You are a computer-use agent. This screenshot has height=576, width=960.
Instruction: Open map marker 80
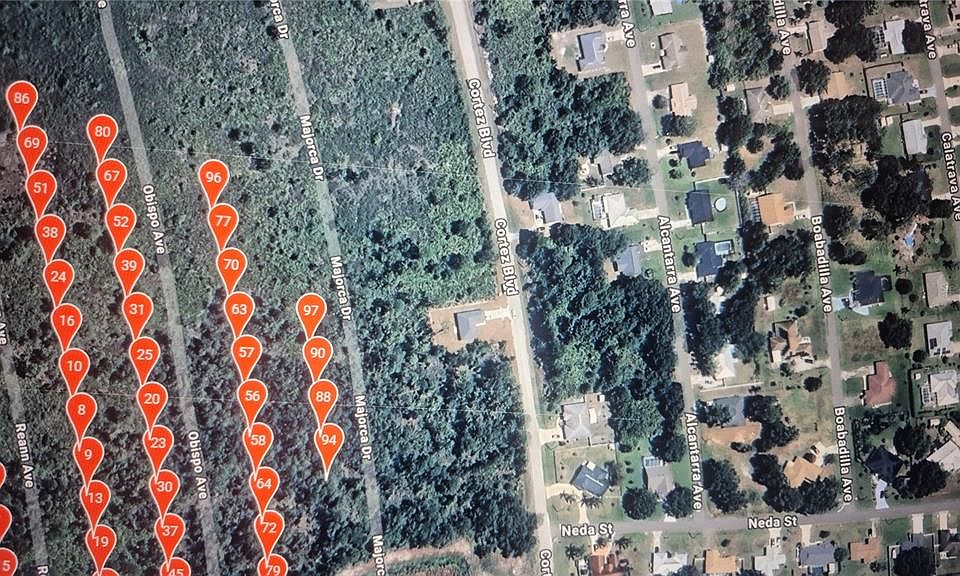pyautogui.click(x=101, y=131)
